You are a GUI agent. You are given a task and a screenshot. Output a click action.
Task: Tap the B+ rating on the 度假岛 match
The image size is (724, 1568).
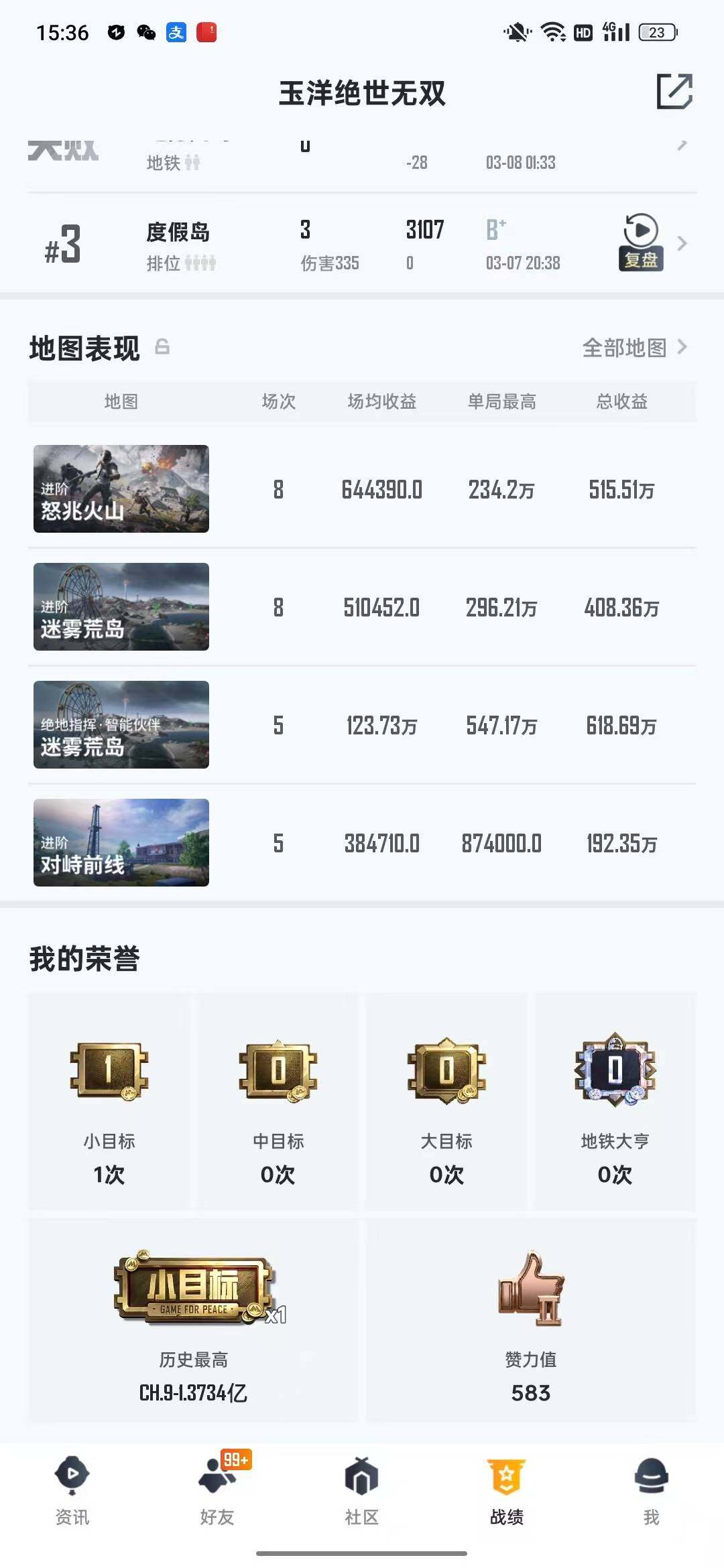[x=493, y=228]
